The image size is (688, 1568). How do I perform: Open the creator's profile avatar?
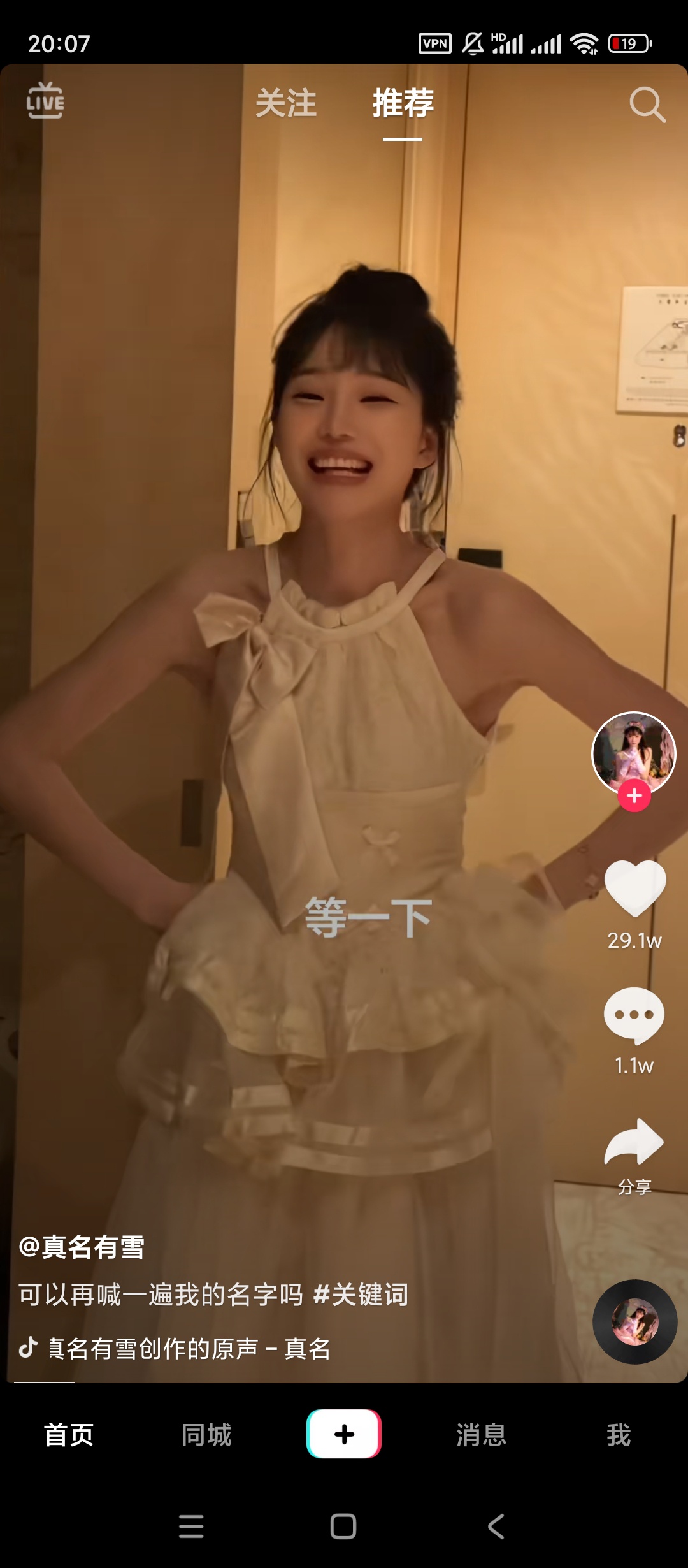tap(633, 752)
